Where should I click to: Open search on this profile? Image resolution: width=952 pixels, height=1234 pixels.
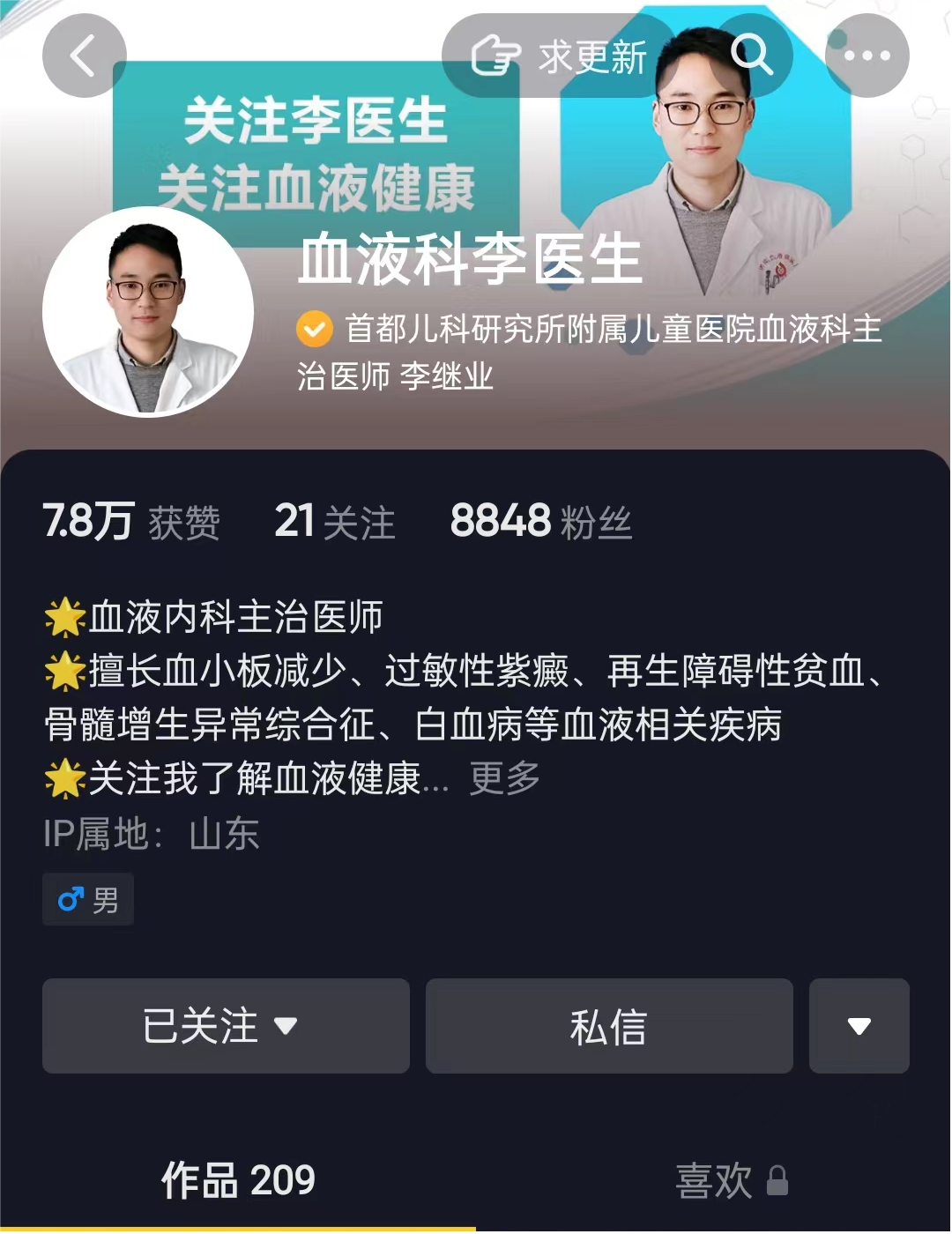(752, 56)
